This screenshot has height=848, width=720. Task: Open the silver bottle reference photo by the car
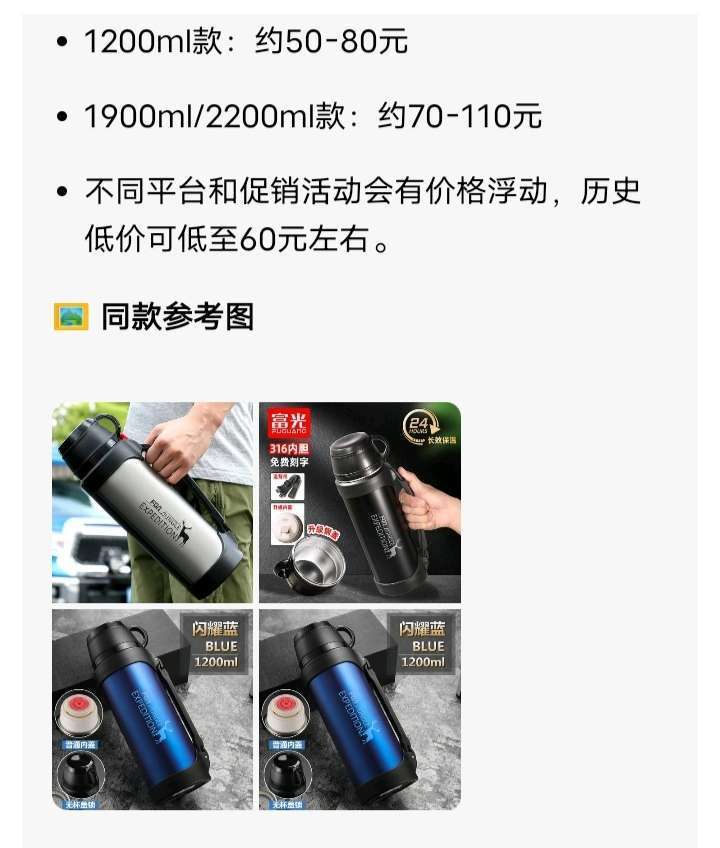click(152, 502)
